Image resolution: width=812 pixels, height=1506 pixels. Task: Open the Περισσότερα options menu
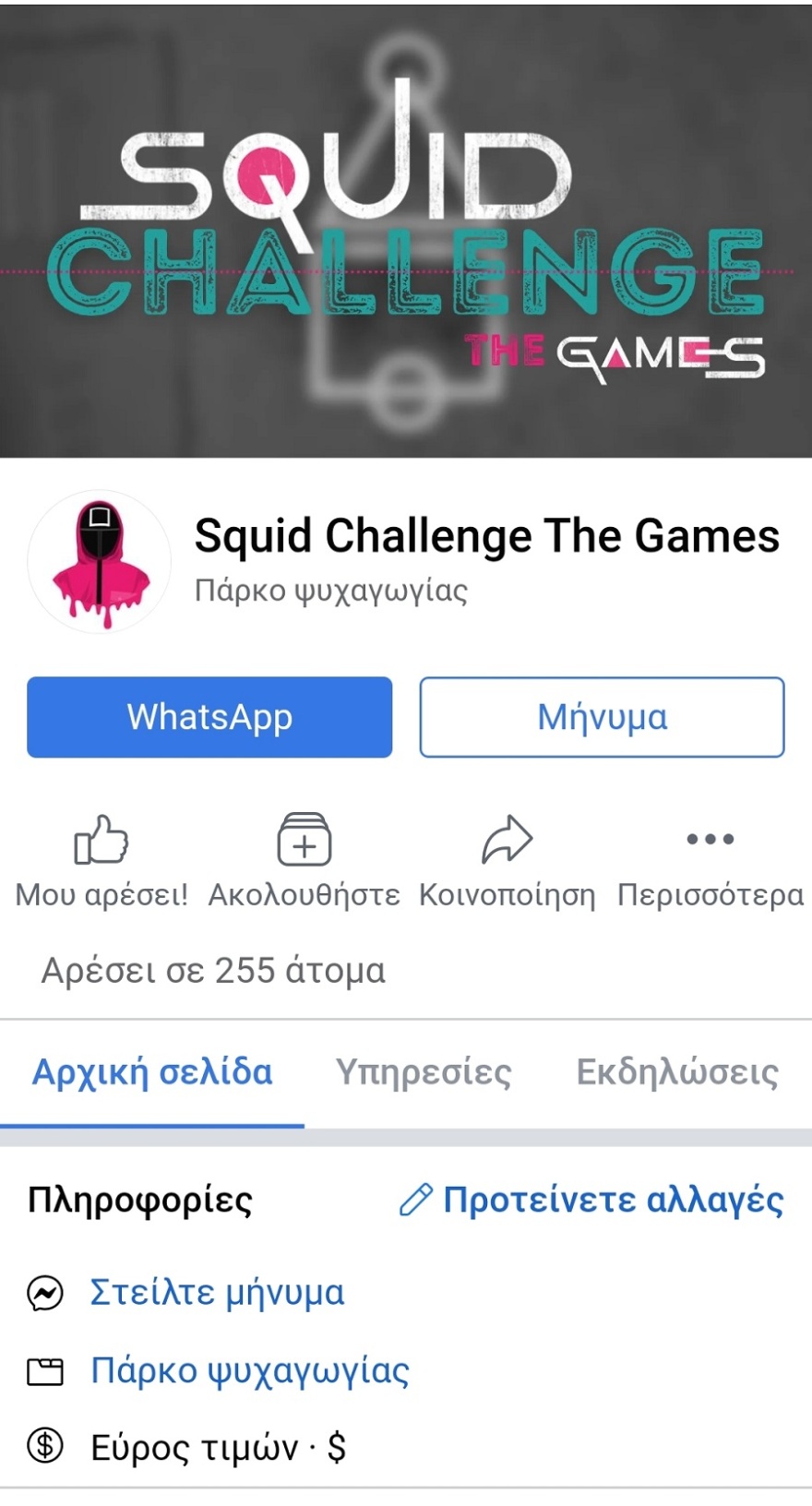[710, 859]
